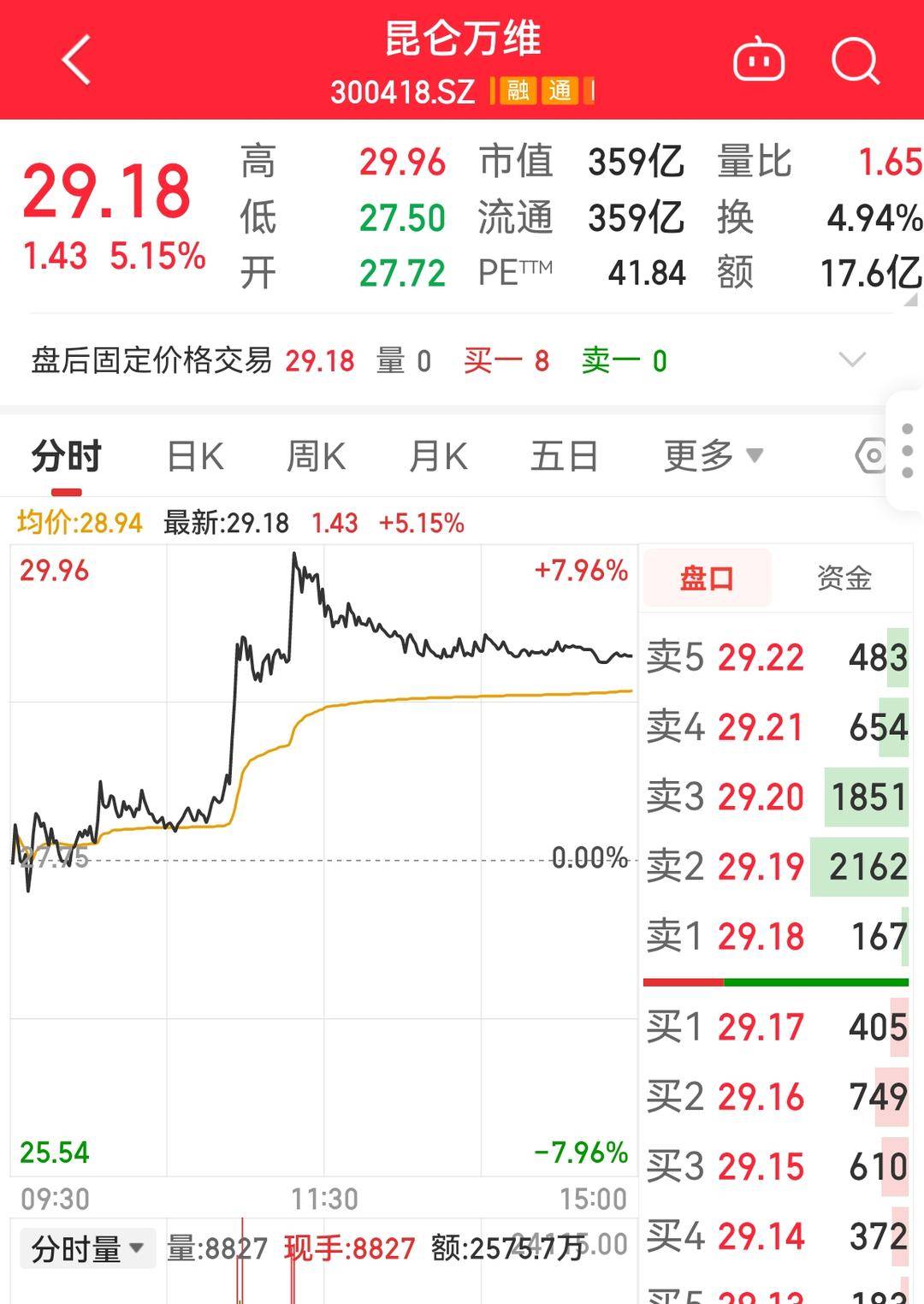
Task: Select the 盘口 order book tab
Action: pyautogui.click(x=707, y=578)
